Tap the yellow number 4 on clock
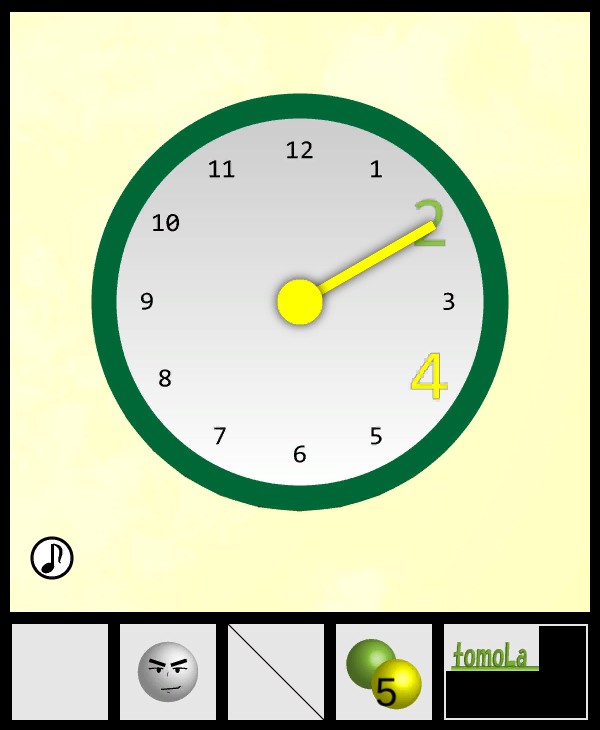Image resolution: width=600 pixels, height=730 pixels. point(429,376)
